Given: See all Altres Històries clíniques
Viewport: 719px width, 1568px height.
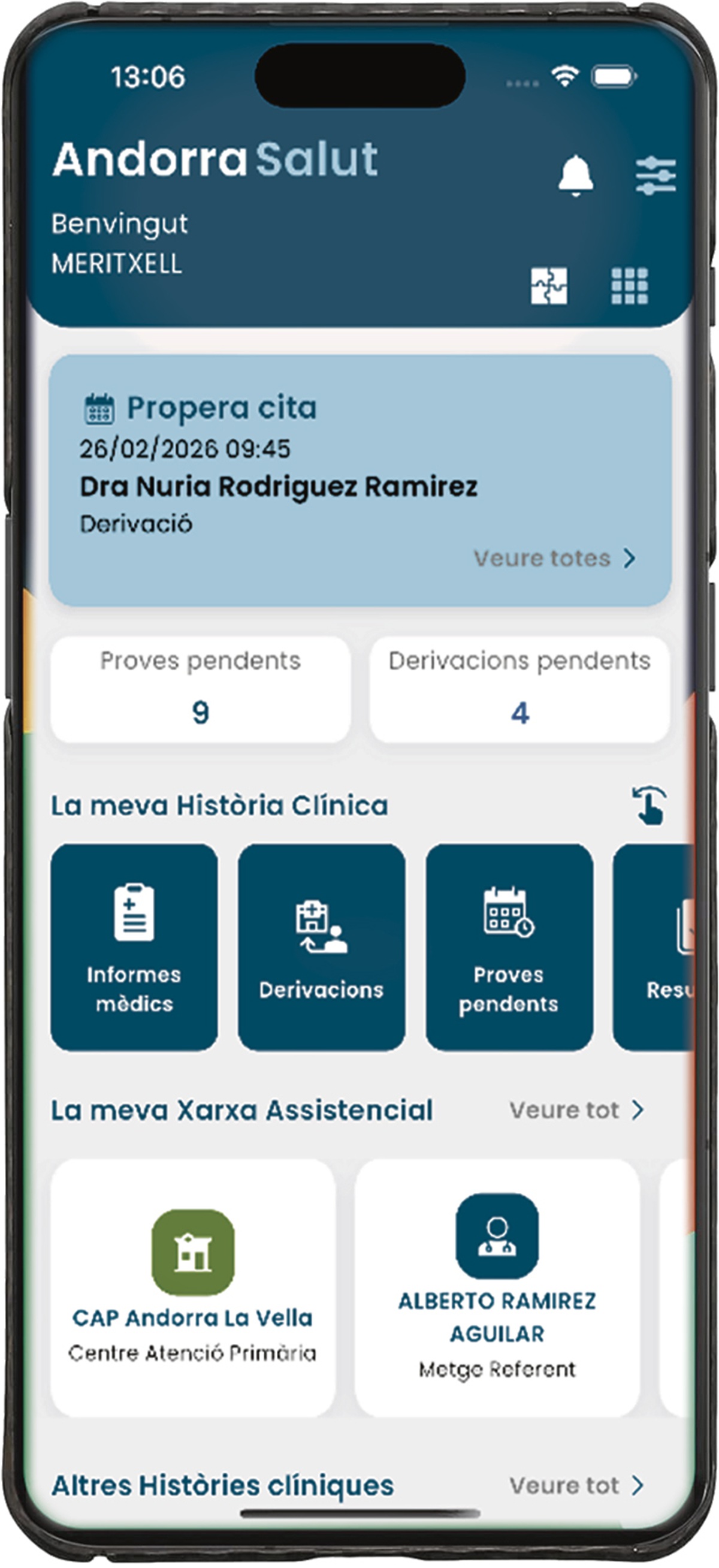Looking at the screenshot, I should [576, 1485].
